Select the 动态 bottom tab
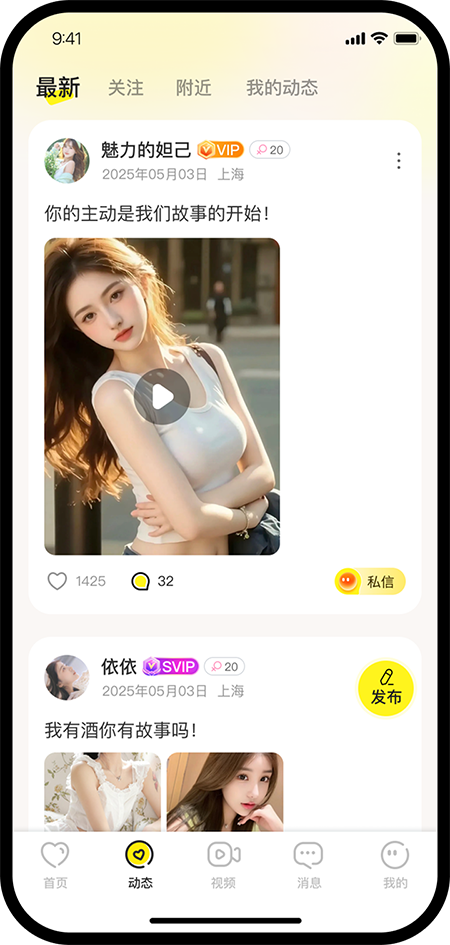450x945 pixels. pos(140,865)
